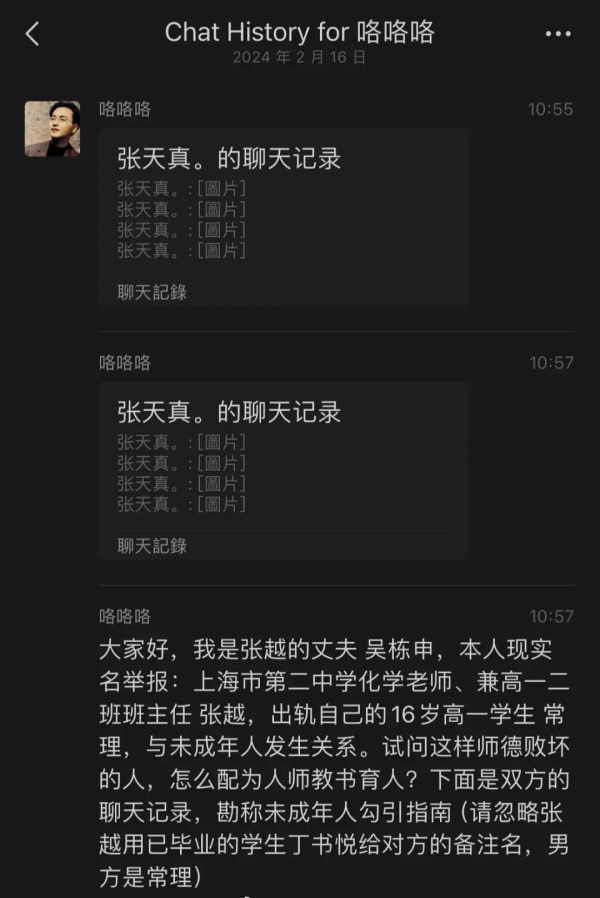Open the three-dot overflow menu
The image size is (600, 898).
(x=557, y=34)
